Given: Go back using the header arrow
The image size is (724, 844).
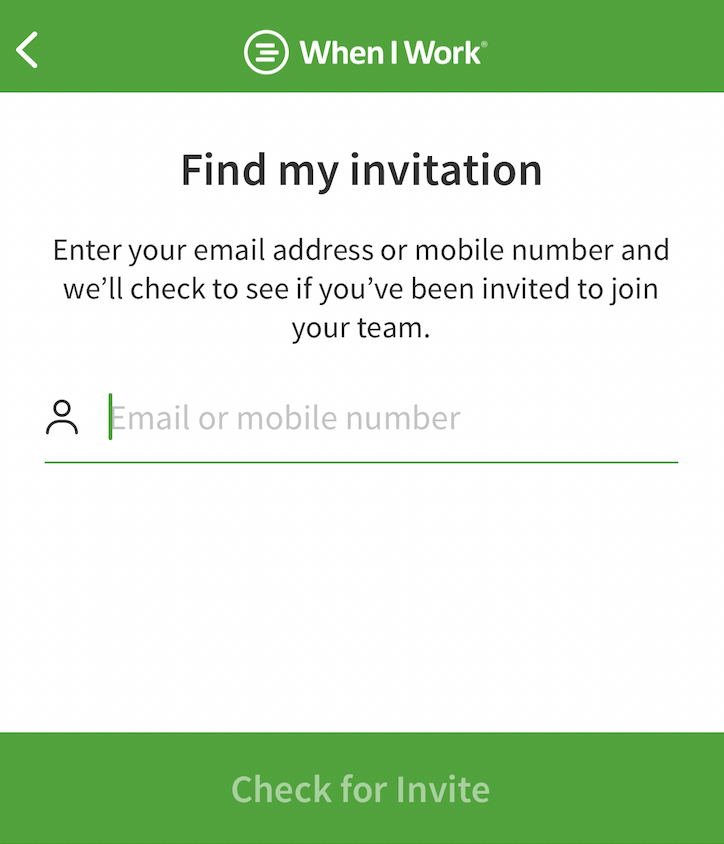Looking at the screenshot, I should pyautogui.click(x=28, y=49).
